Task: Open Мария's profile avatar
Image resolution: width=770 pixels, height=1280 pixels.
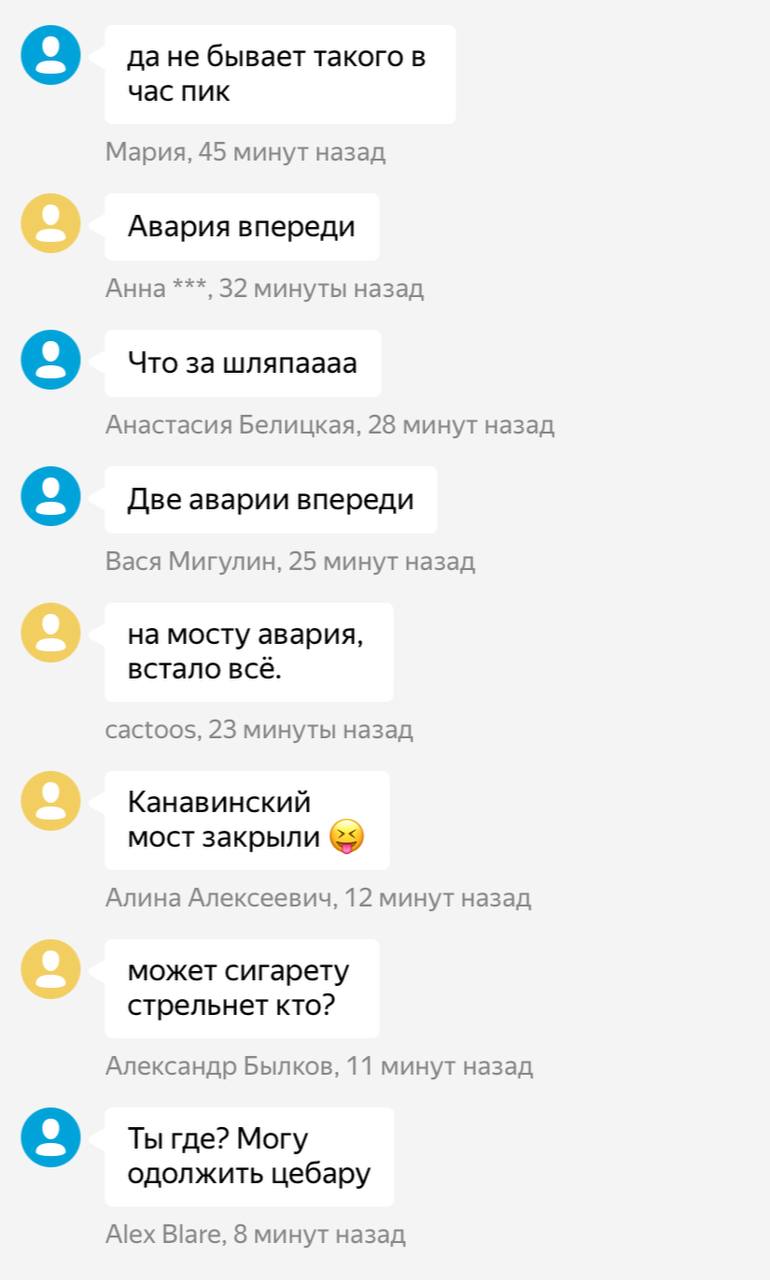Action: pos(51,55)
